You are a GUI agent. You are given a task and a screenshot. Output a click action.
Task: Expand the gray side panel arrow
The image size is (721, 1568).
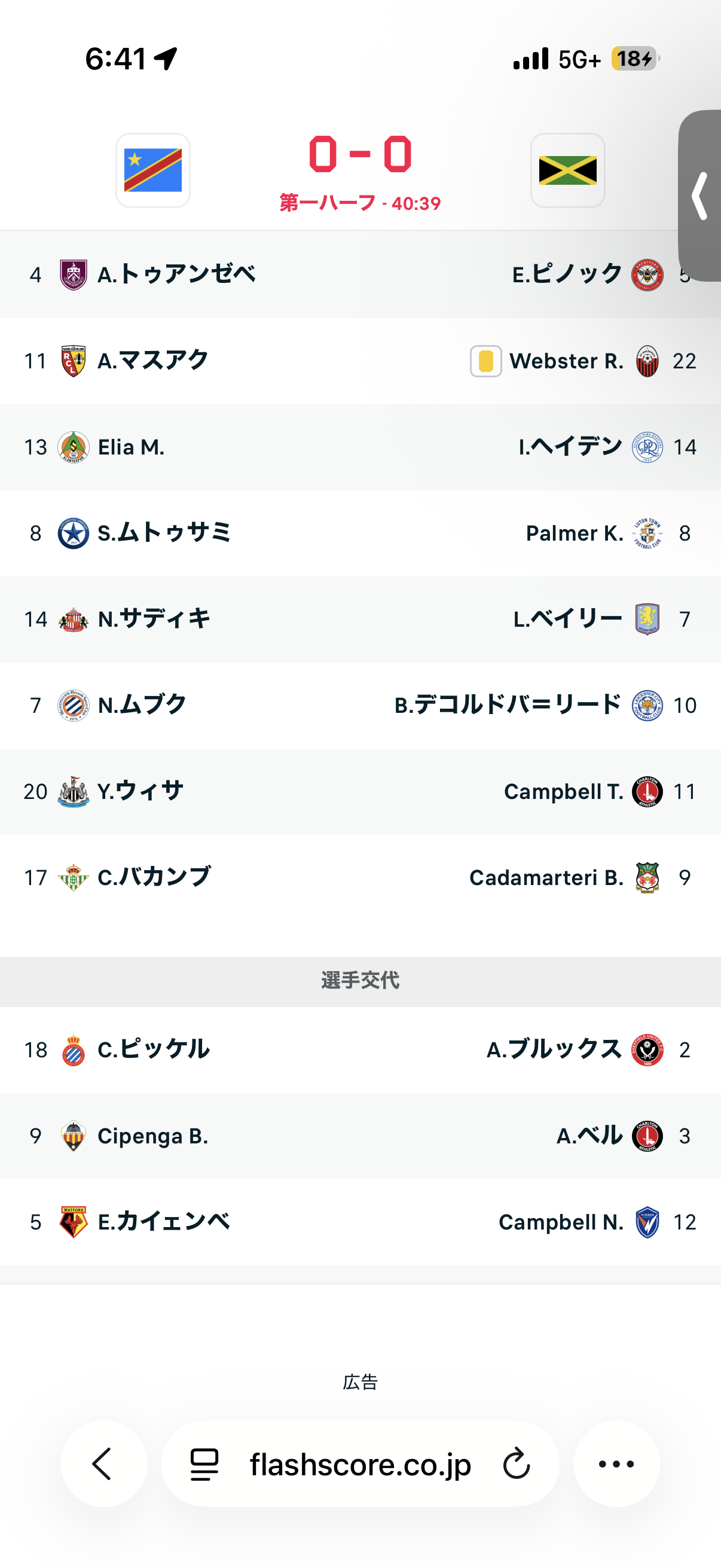pos(699,196)
